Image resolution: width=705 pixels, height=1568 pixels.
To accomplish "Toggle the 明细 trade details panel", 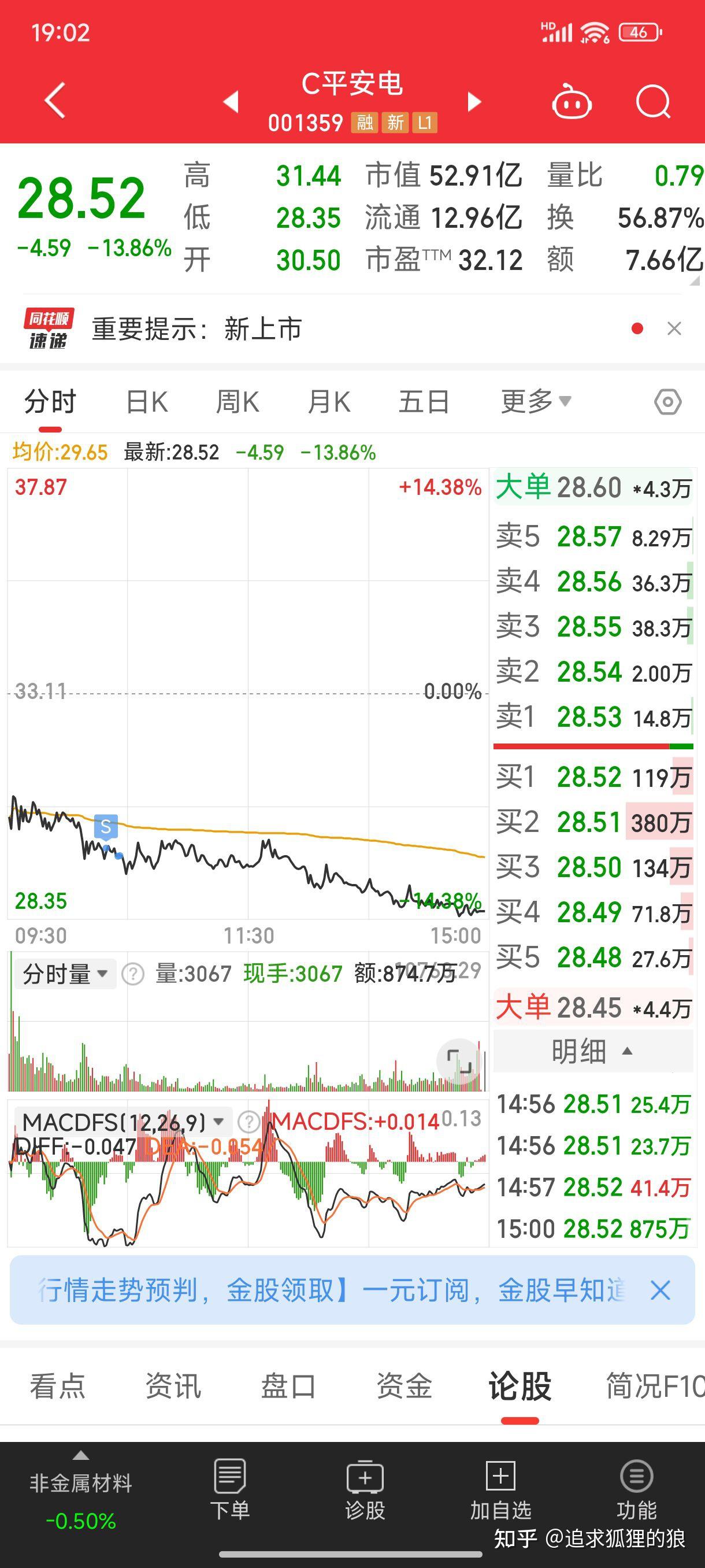I will tap(592, 1051).
